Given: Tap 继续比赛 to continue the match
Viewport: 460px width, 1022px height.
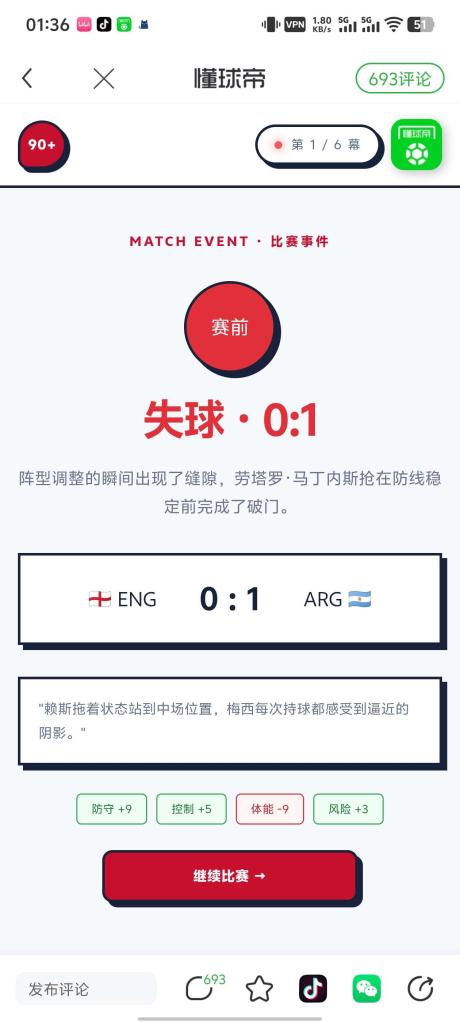Looking at the screenshot, I should click(x=229, y=876).
